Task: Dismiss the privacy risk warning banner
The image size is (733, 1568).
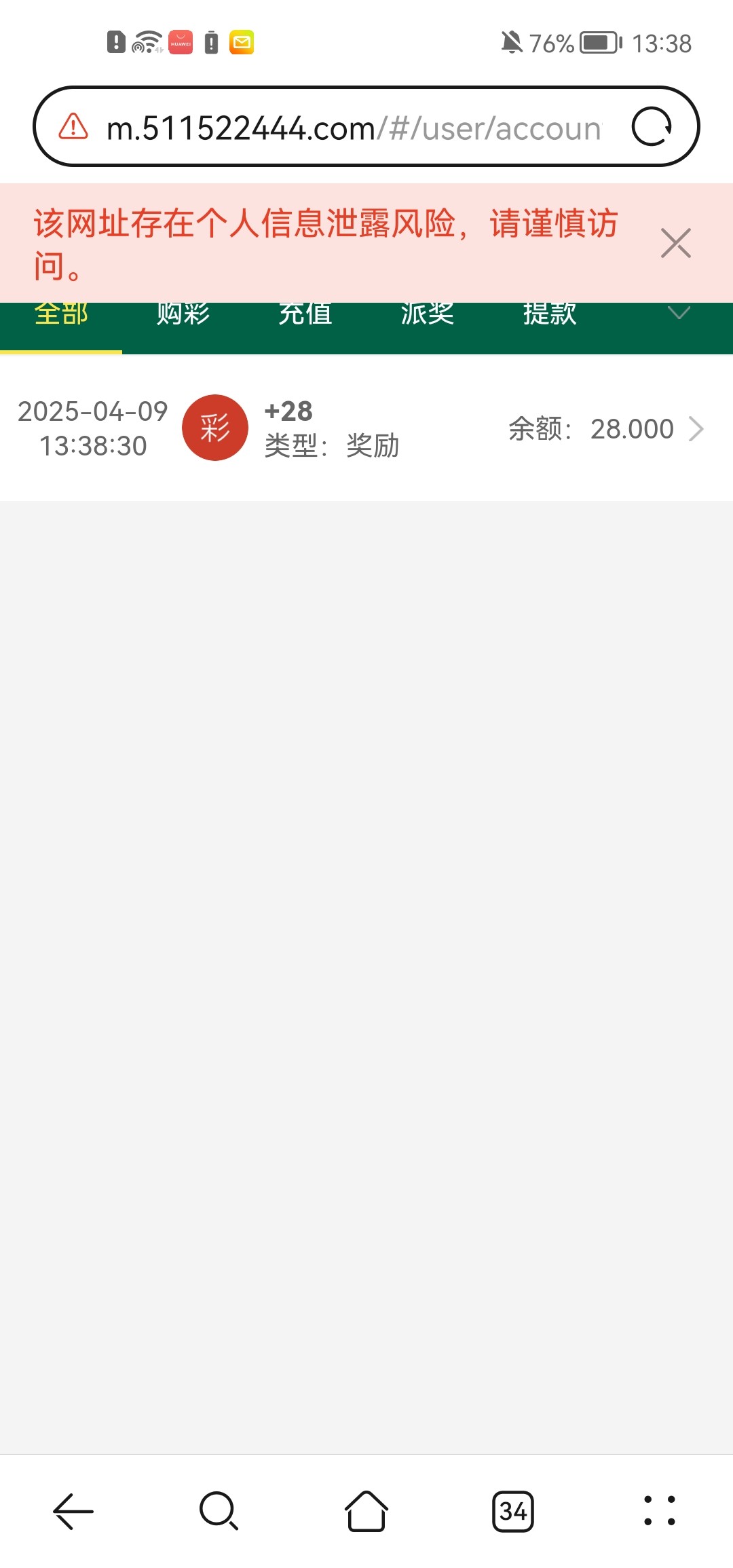Action: tap(675, 243)
